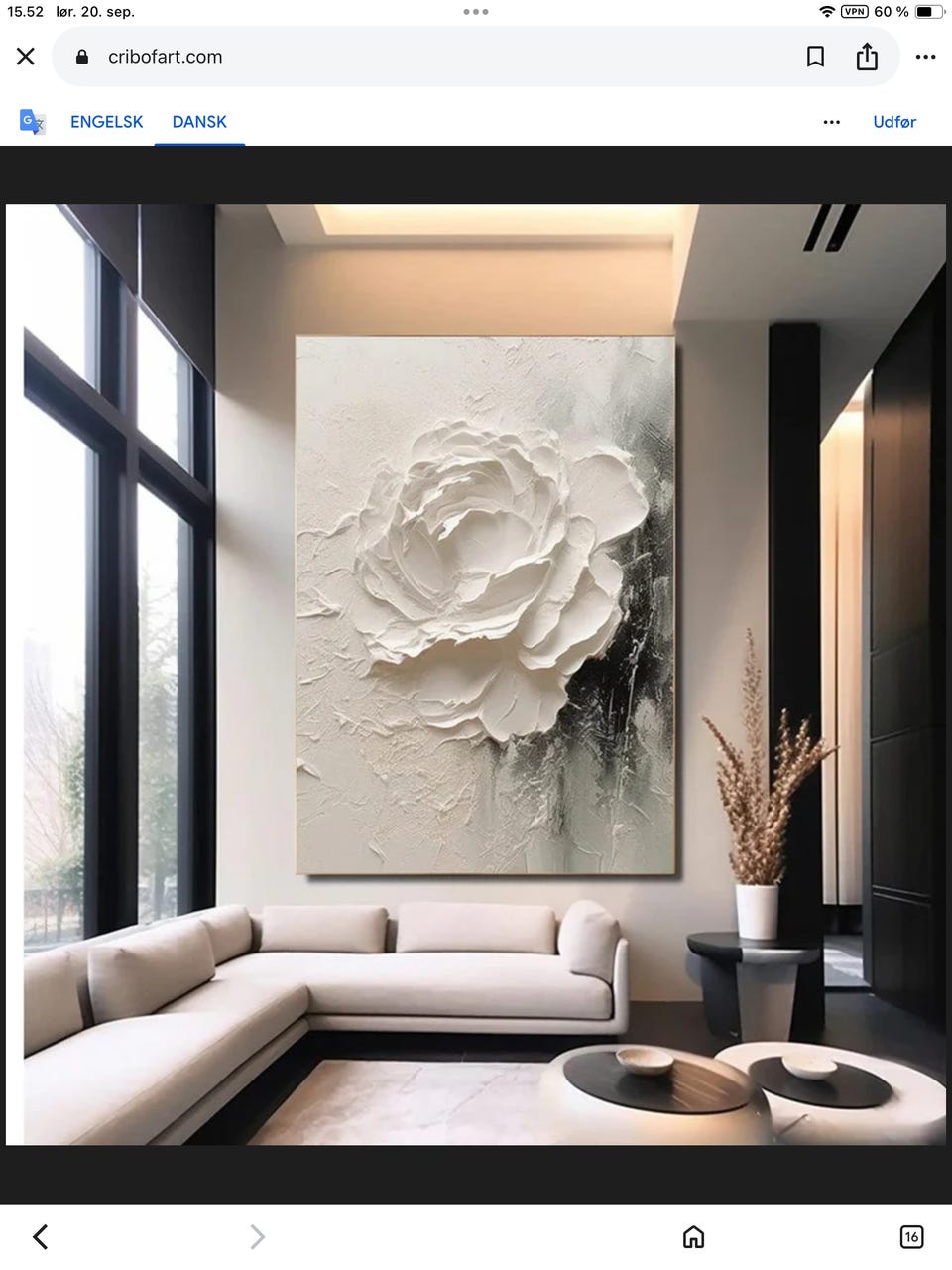Open the home screen via the home icon
The height and width of the screenshot is (1270, 952).
[x=693, y=1237]
